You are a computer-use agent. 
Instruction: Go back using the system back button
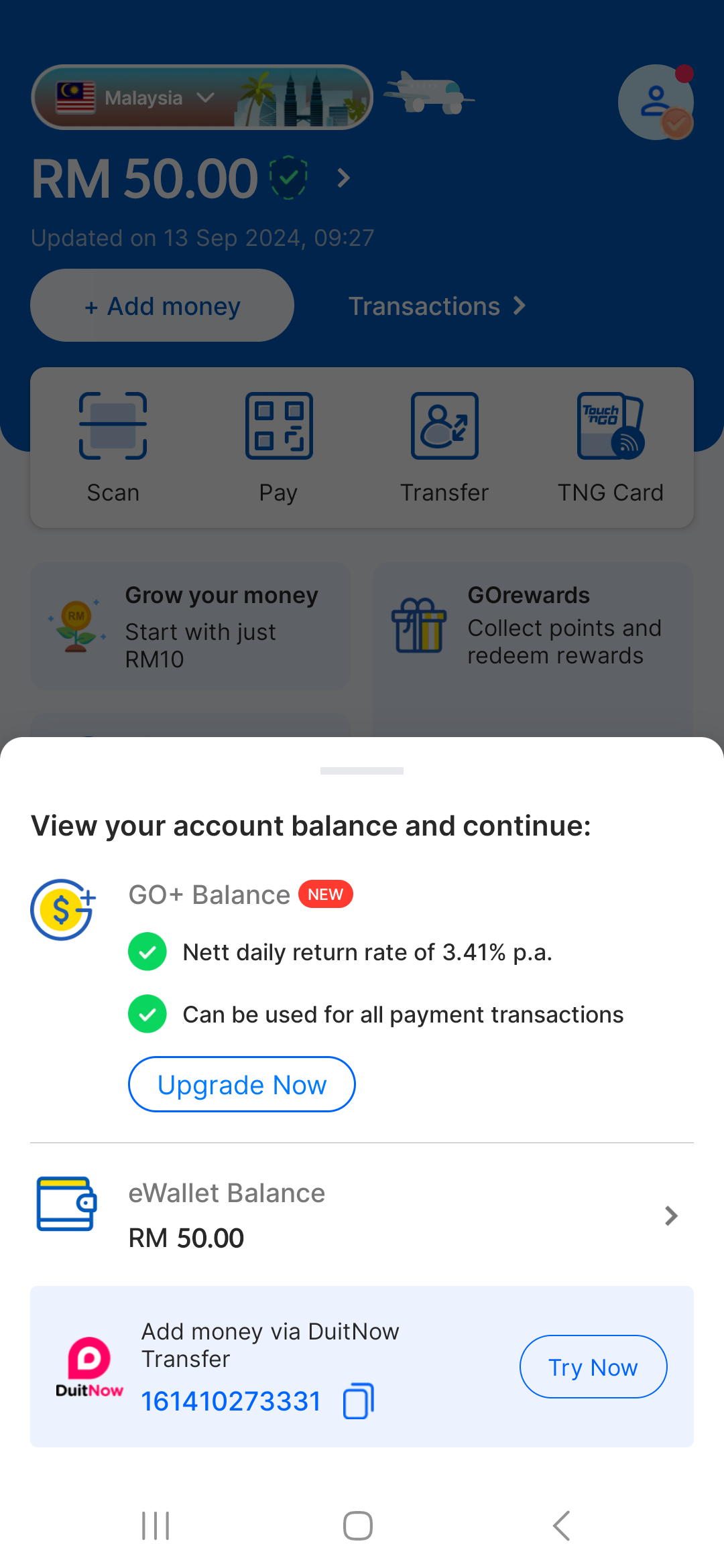coord(562,1526)
